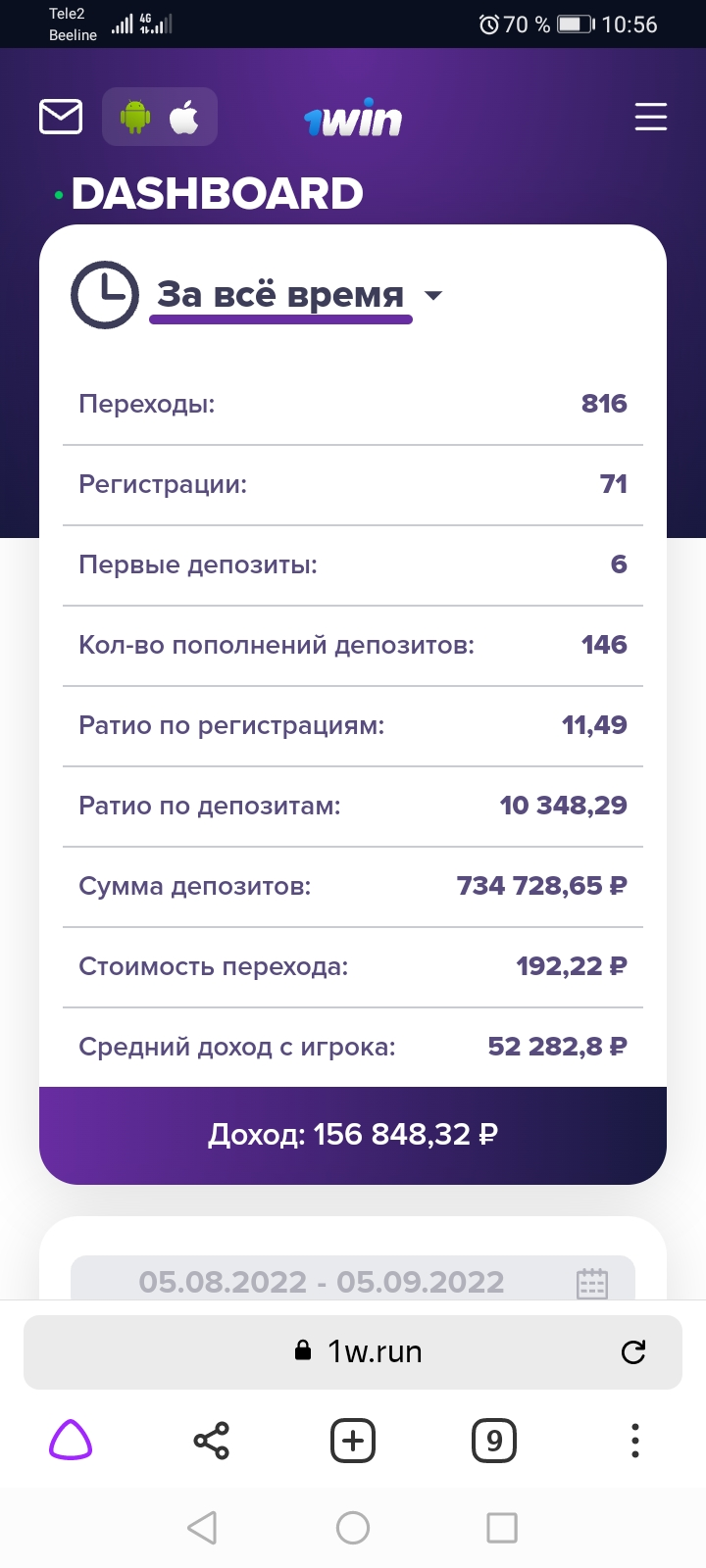Screen dimensions: 706x1568
Task: Open the messages envelope icon
Action: point(61,117)
